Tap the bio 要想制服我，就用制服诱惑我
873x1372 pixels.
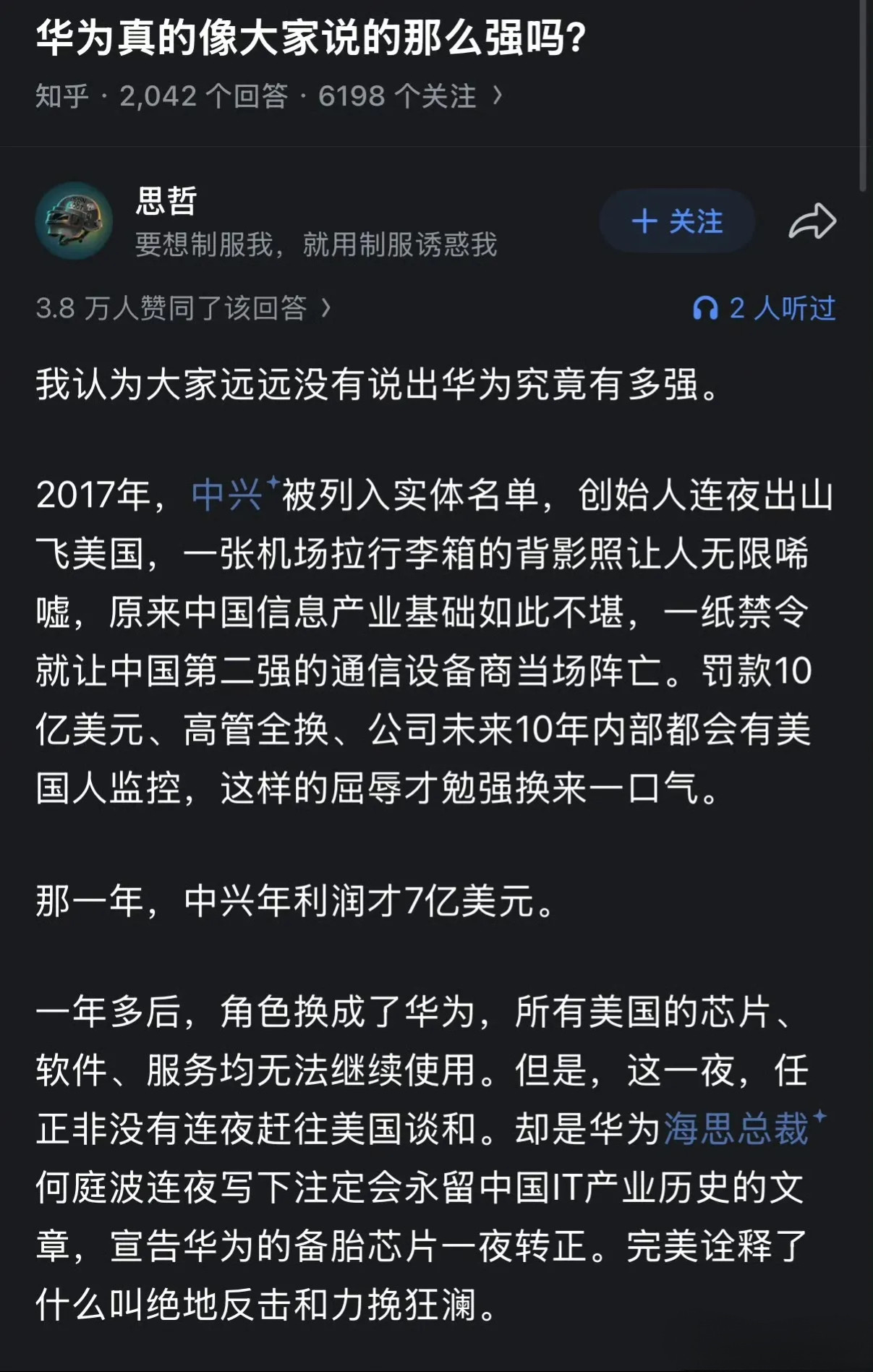point(315,247)
